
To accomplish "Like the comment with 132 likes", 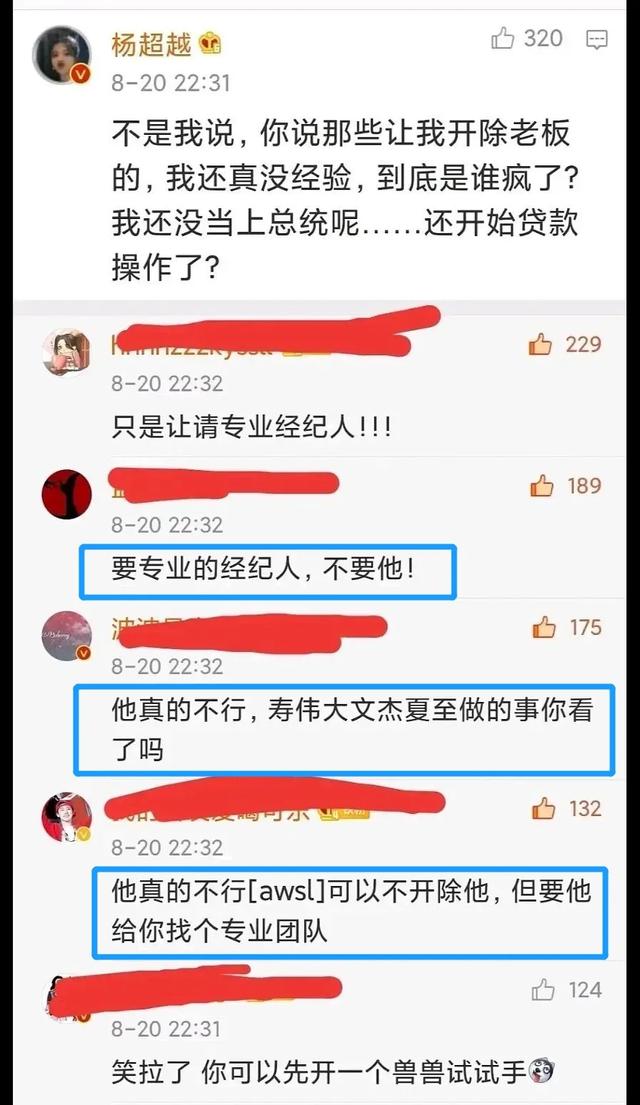I will [544, 808].
